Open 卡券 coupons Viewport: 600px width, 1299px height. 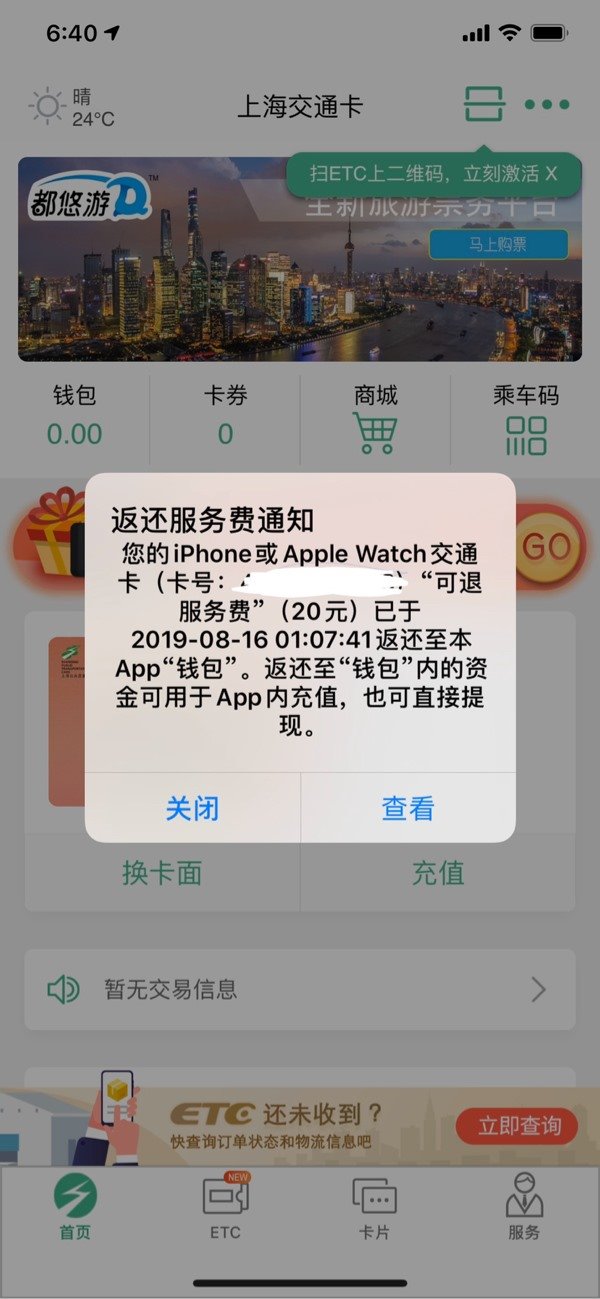tap(225, 417)
